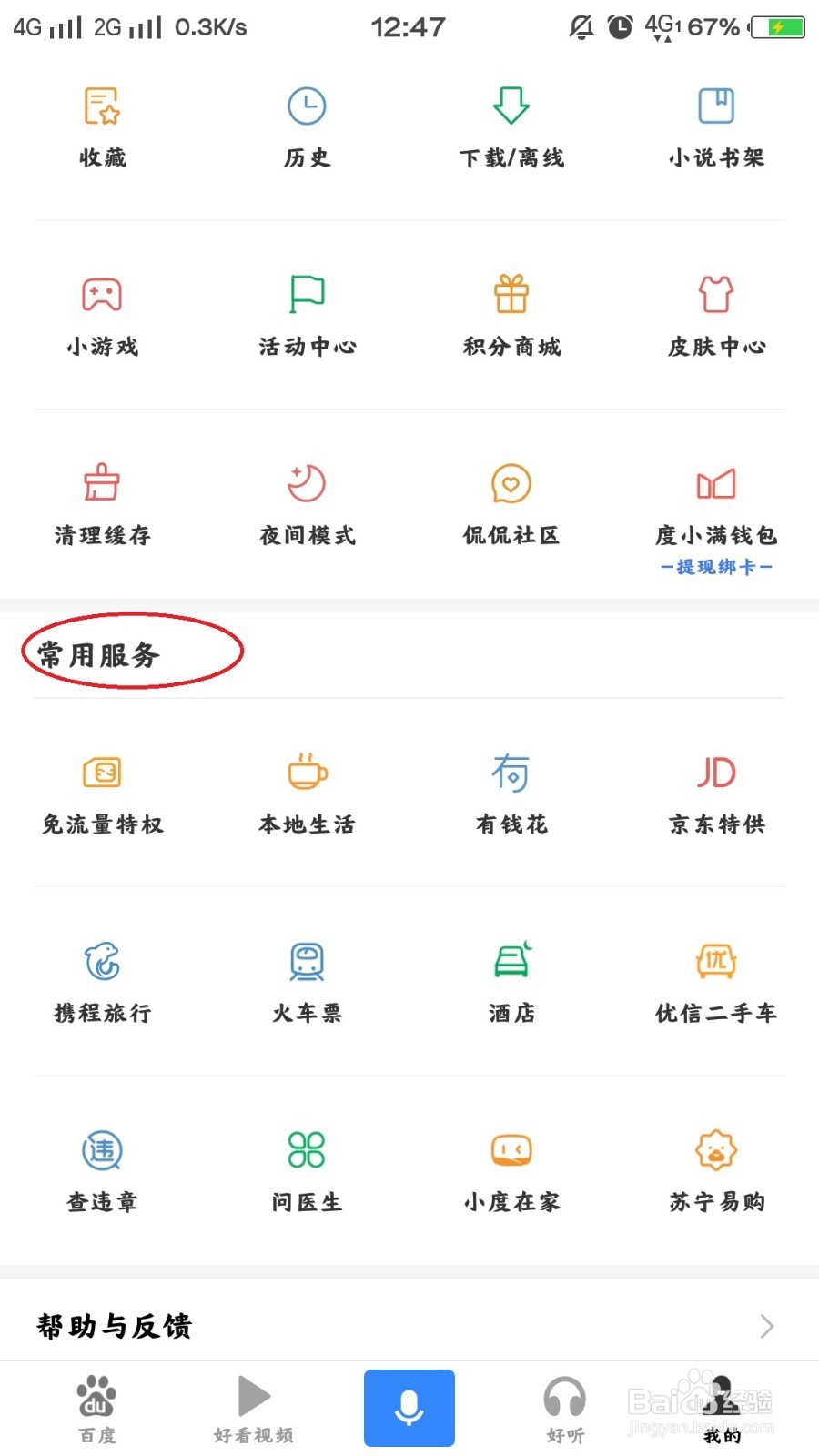Switch to the 好看视频 tab

point(252,1406)
